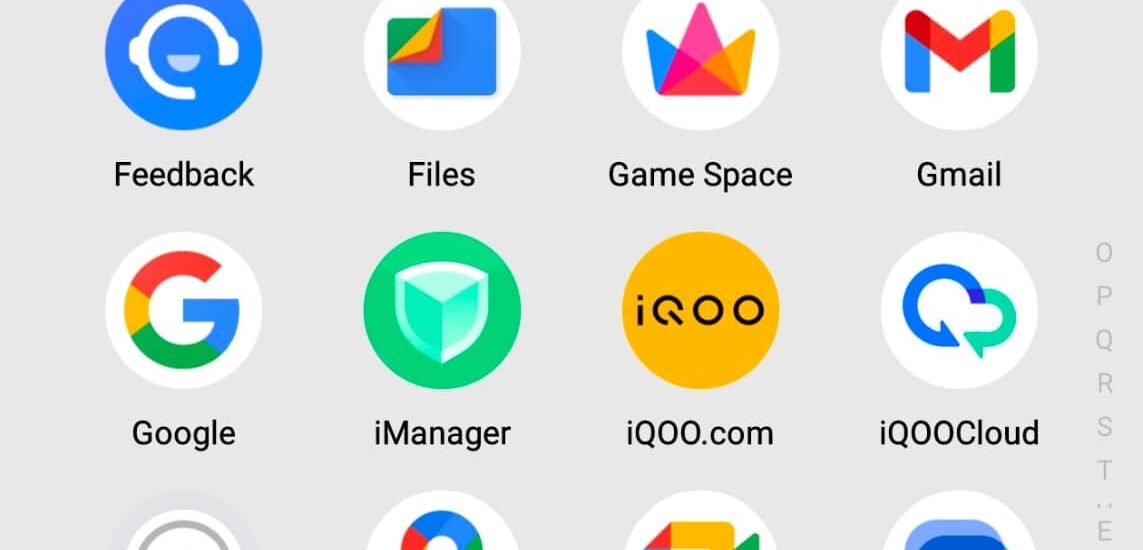
Task: Jump to letter P in index
Action: 1104,297
